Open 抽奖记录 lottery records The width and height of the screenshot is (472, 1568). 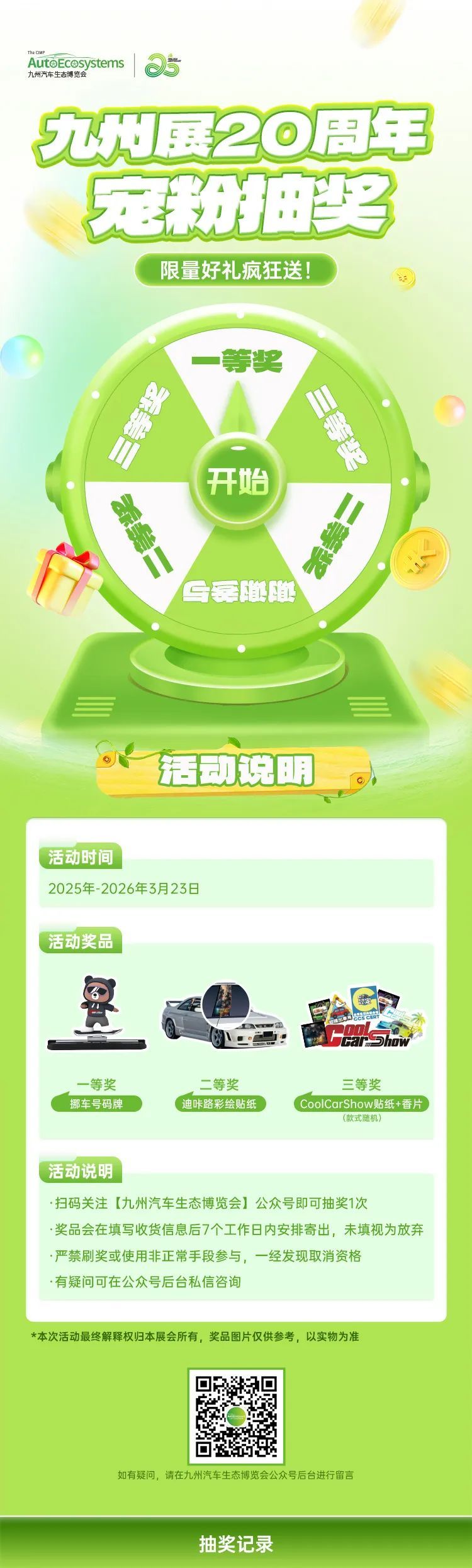tap(236, 1543)
